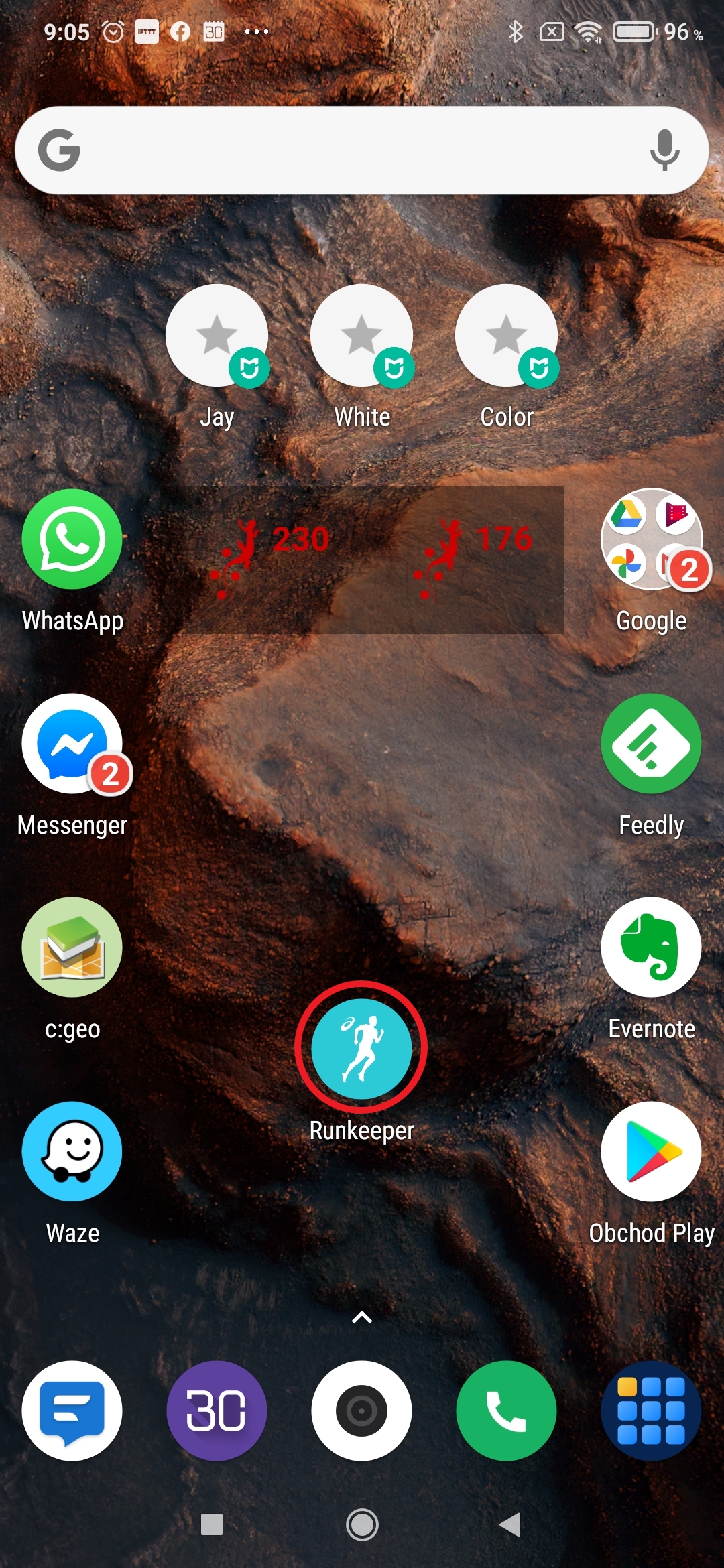Image resolution: width=724 pixels, height=1568 pixels.
Task: Open WhatsApp
Action: tap(72, 540)
